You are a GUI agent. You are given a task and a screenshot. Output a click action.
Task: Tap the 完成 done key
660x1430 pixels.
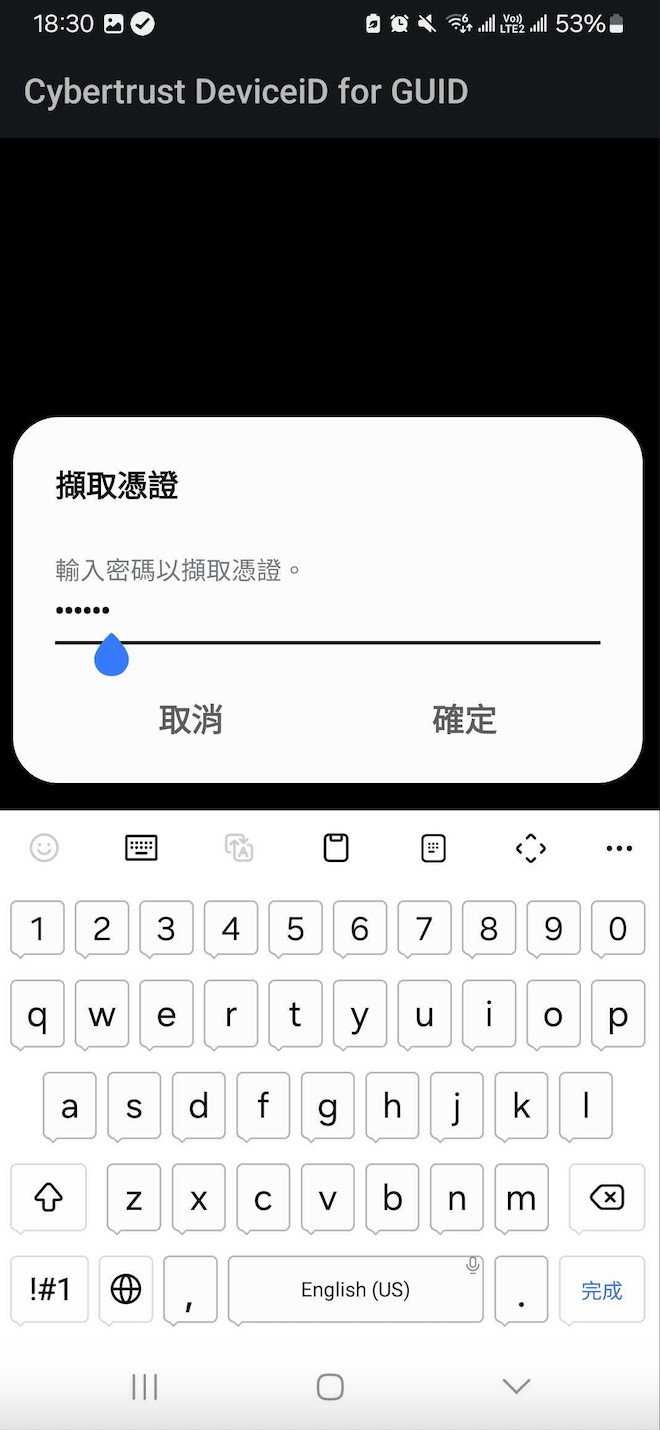(602, 1290)
